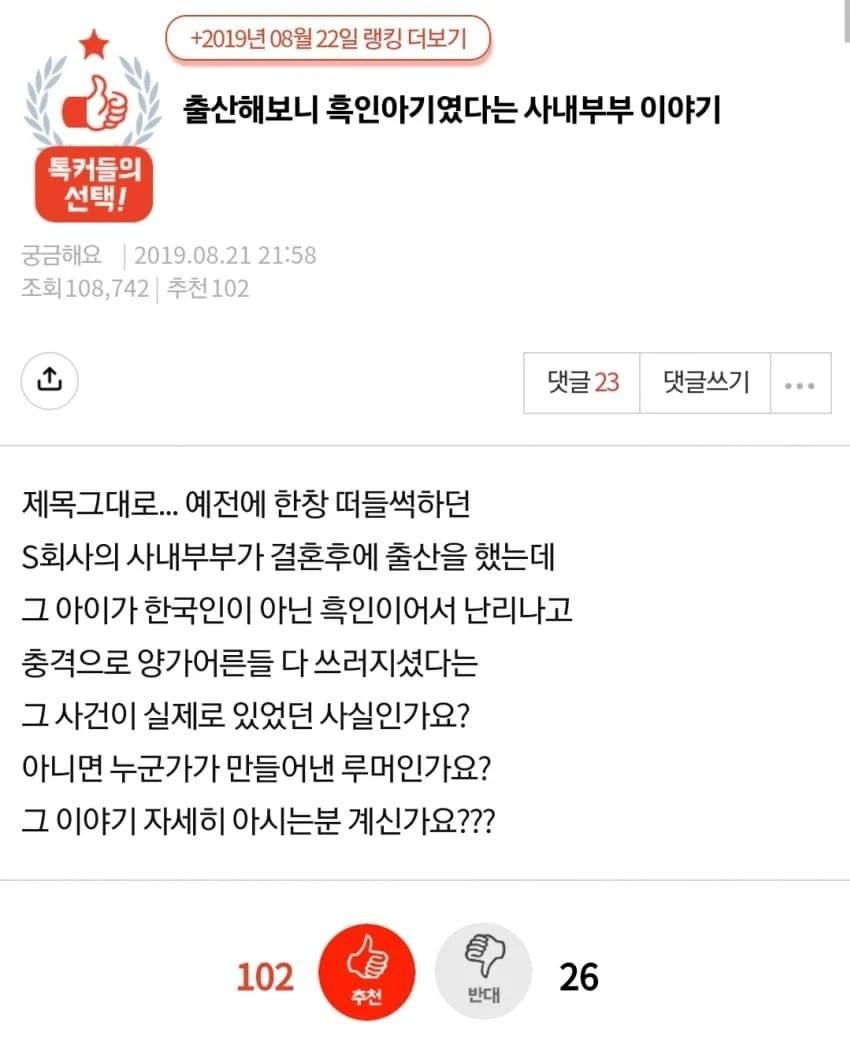Share this post
The width and height of the screenshot is (850, 1040).
[50, 380]
